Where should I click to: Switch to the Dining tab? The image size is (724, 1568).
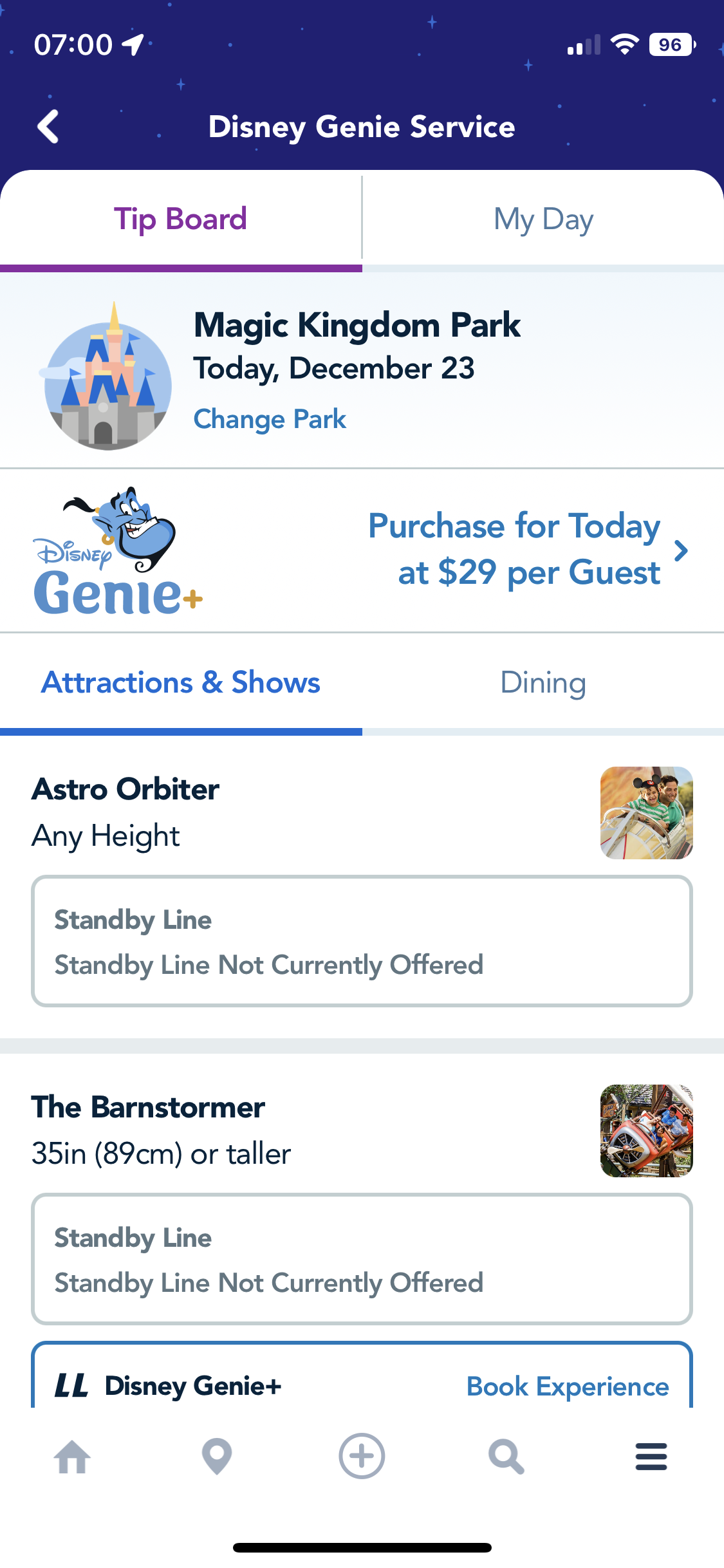543,683
